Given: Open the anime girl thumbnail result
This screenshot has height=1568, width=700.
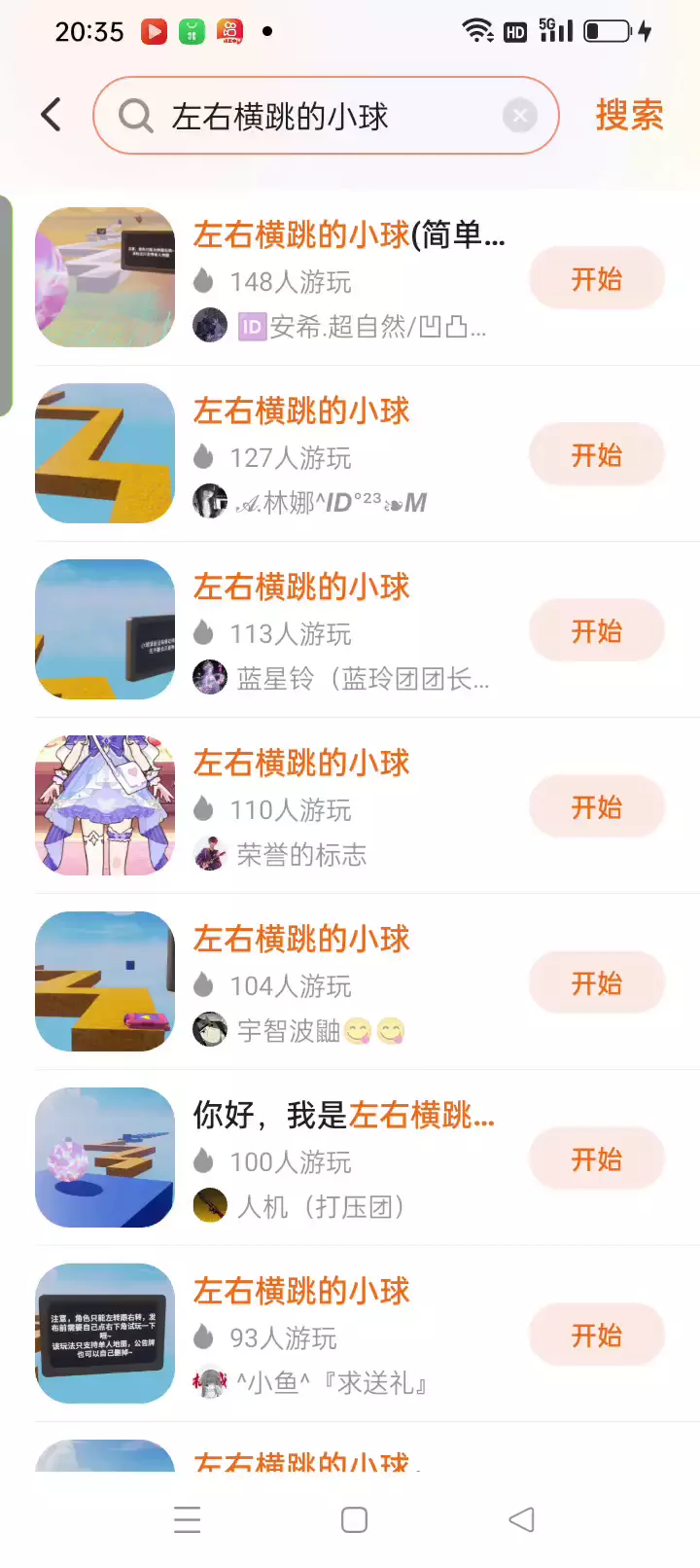Looking at the screenshot, I should pos(105,805).
